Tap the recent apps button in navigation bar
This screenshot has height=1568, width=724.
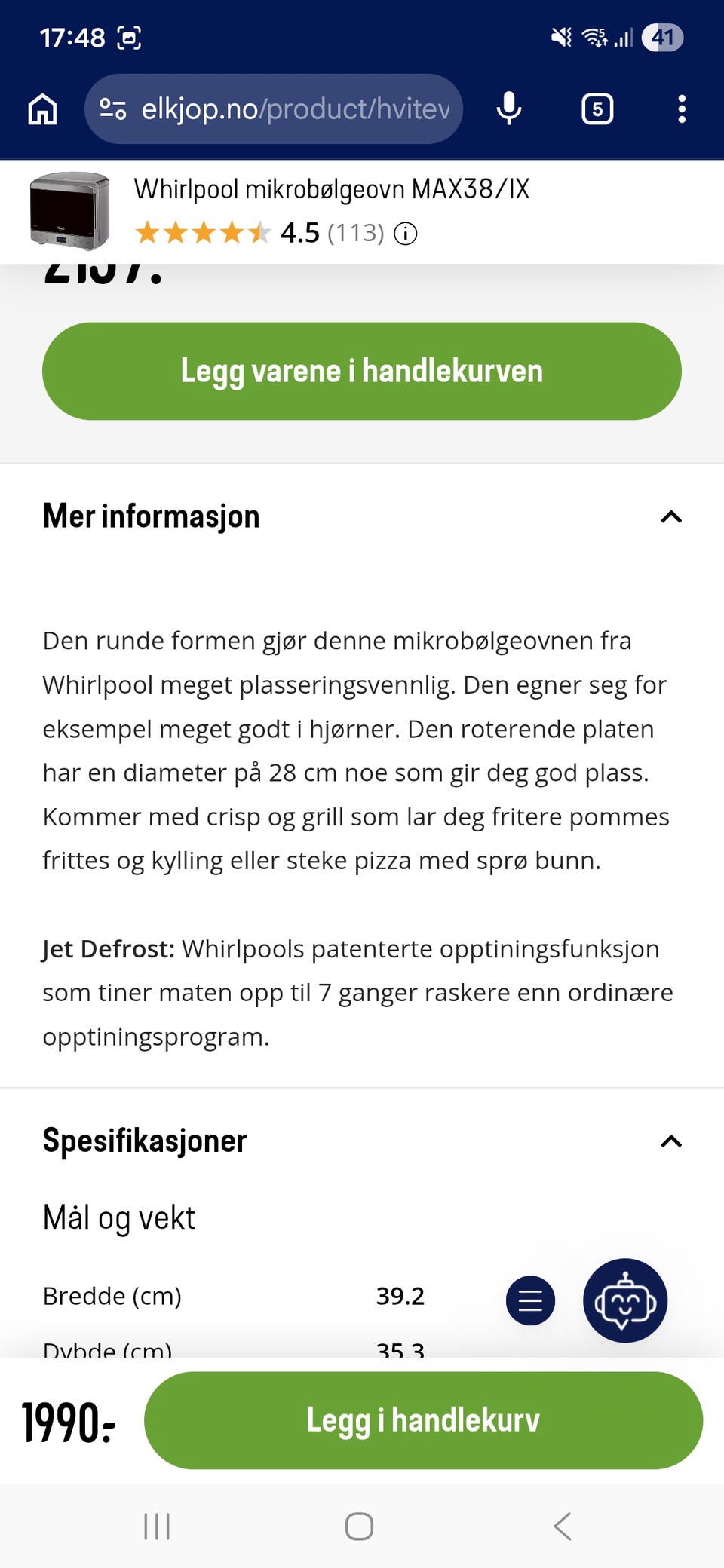click(155, 1527)
